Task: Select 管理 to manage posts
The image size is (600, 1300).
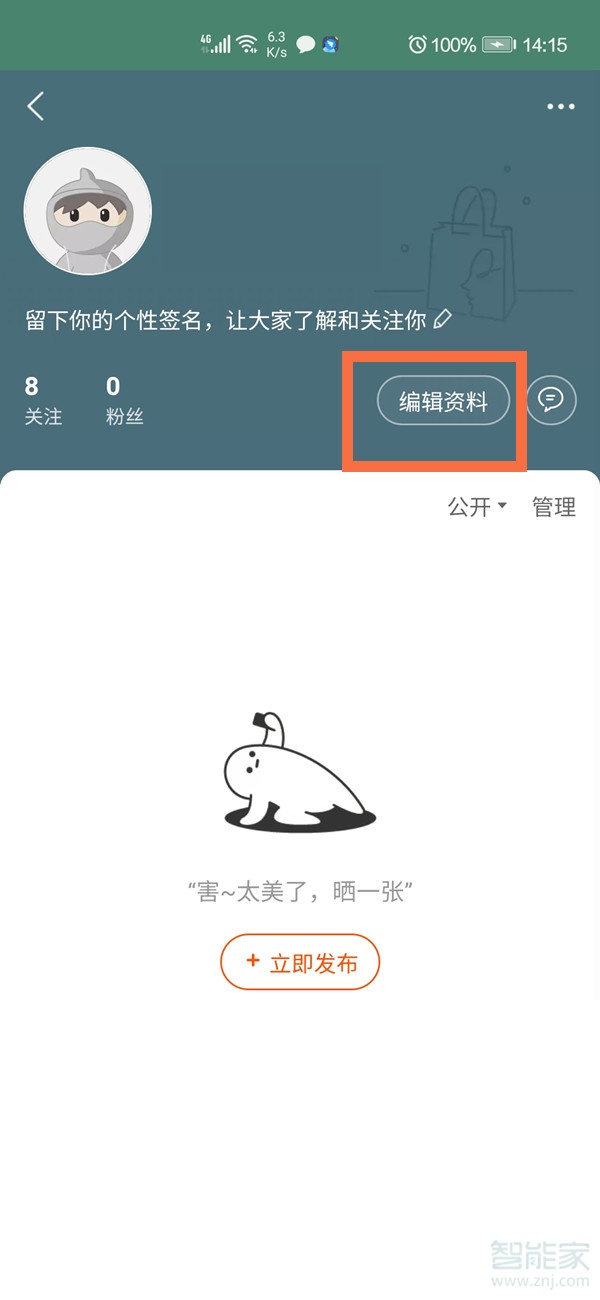Action: coord(553,507)
